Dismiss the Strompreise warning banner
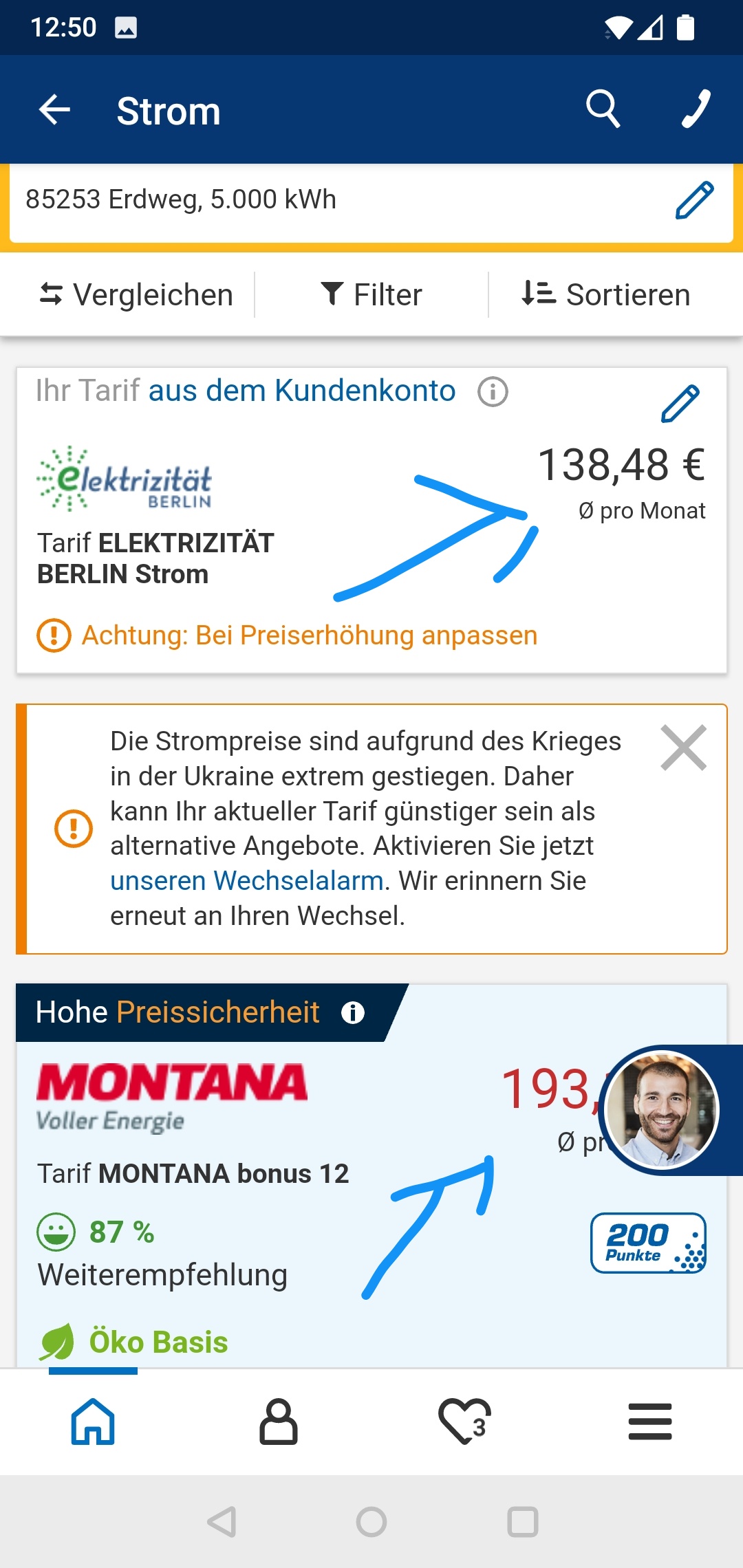 [683, 748]
